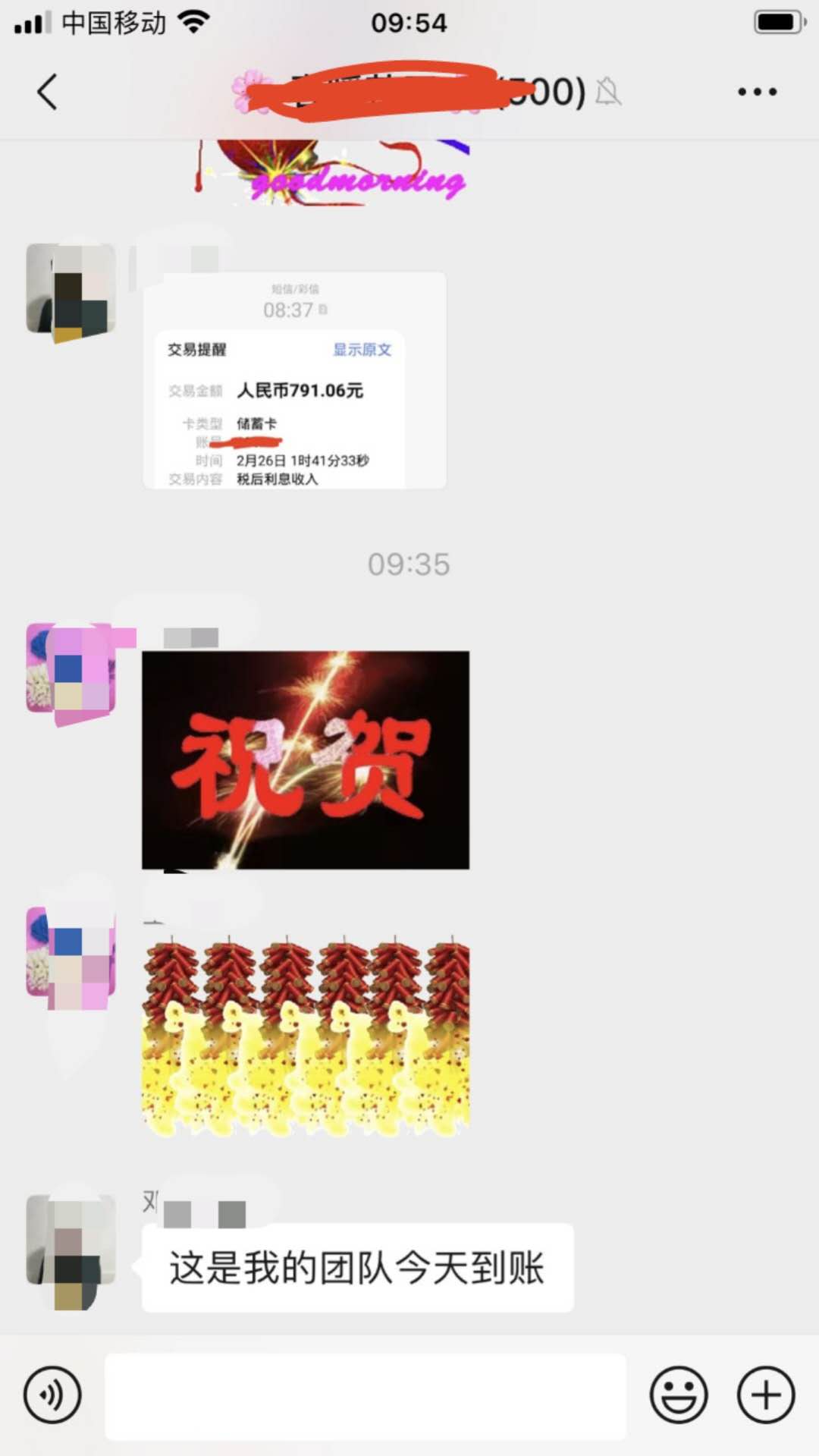Screen dimensions: 819x1456
Task: View the 791.06元 transaction screenshot
Action: click(294, 381)
